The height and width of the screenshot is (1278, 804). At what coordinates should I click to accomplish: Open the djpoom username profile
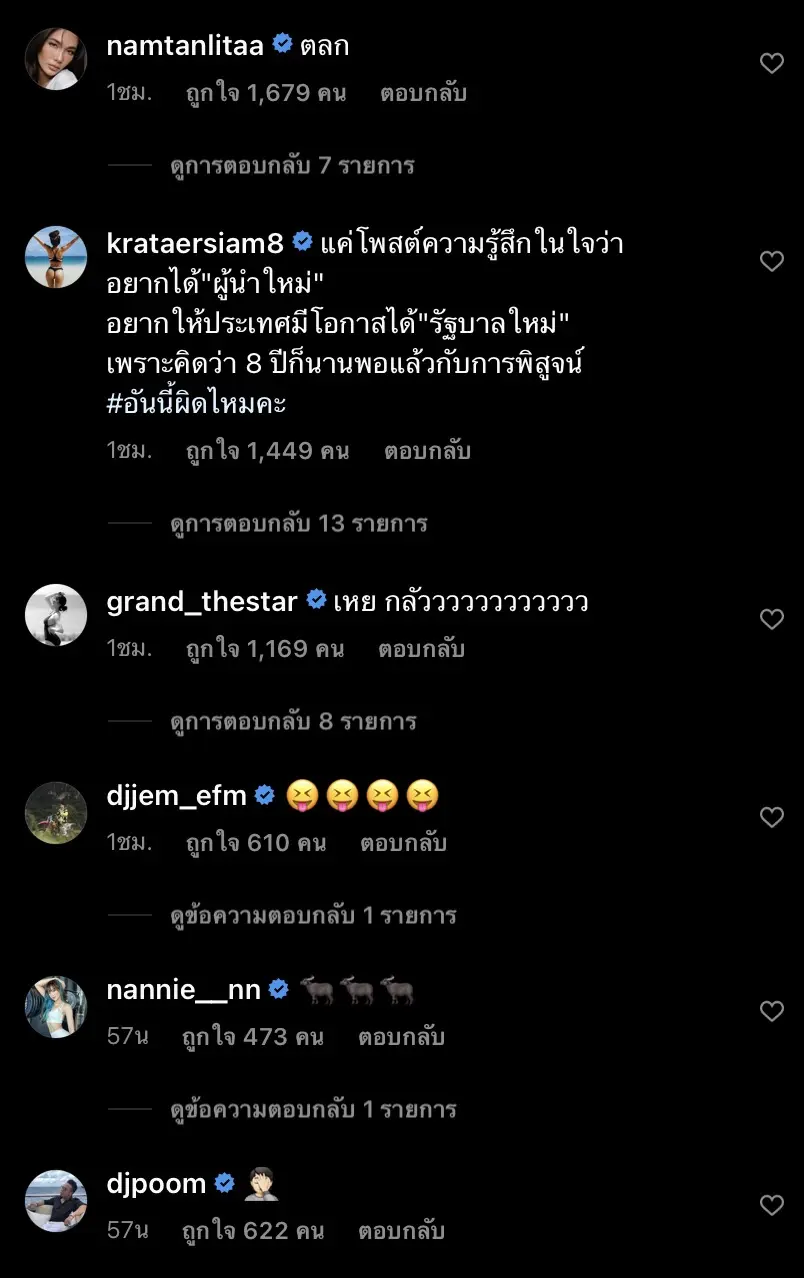(156, 1184)
